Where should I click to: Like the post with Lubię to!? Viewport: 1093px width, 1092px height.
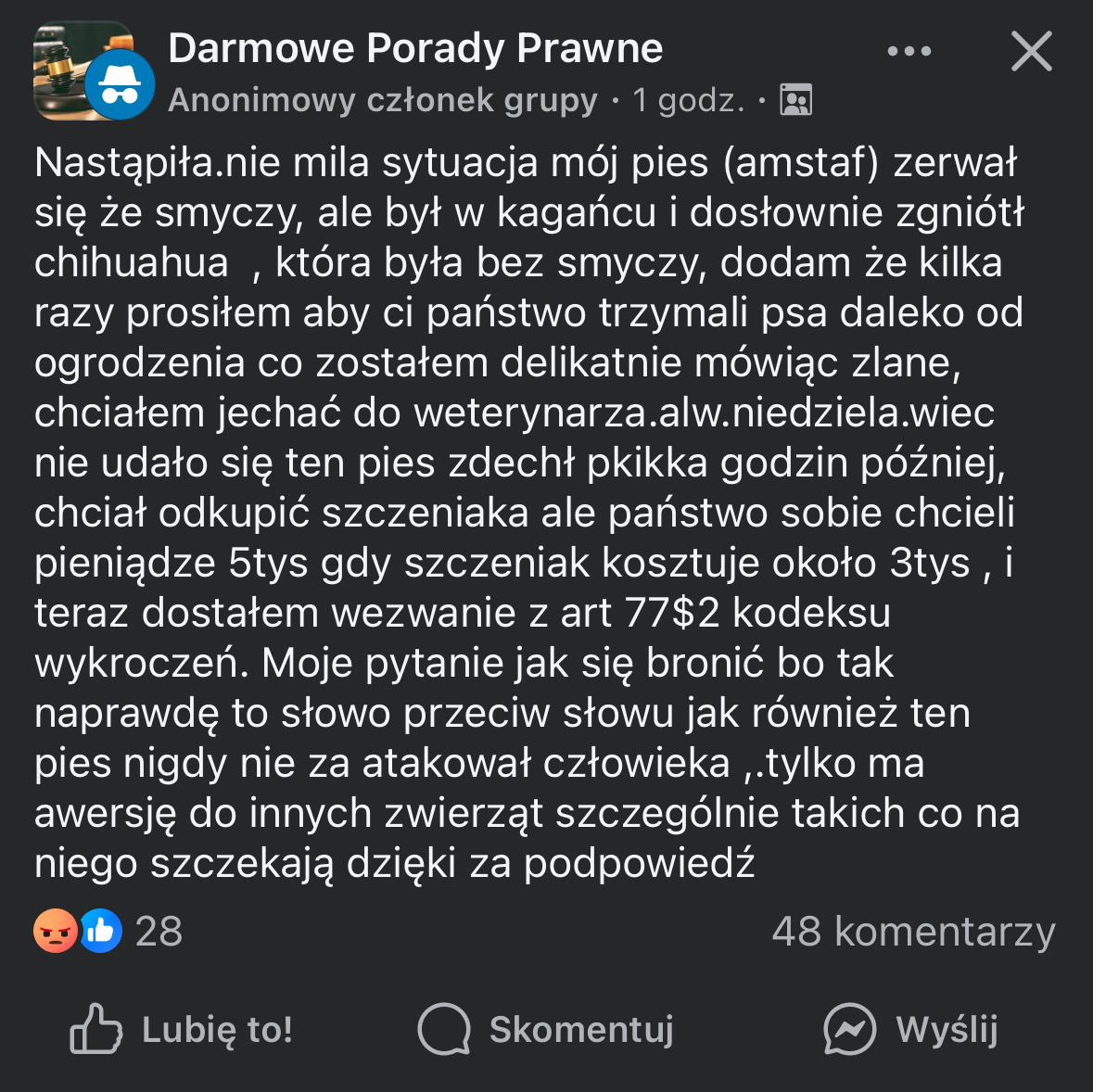tap(183, 1029)
